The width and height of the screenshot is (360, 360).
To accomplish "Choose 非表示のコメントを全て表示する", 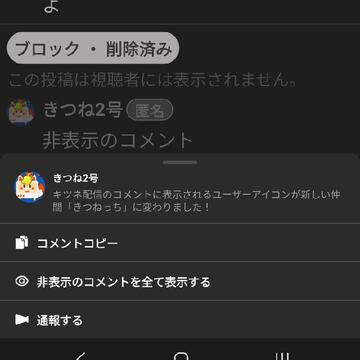I will coord(180,282).
